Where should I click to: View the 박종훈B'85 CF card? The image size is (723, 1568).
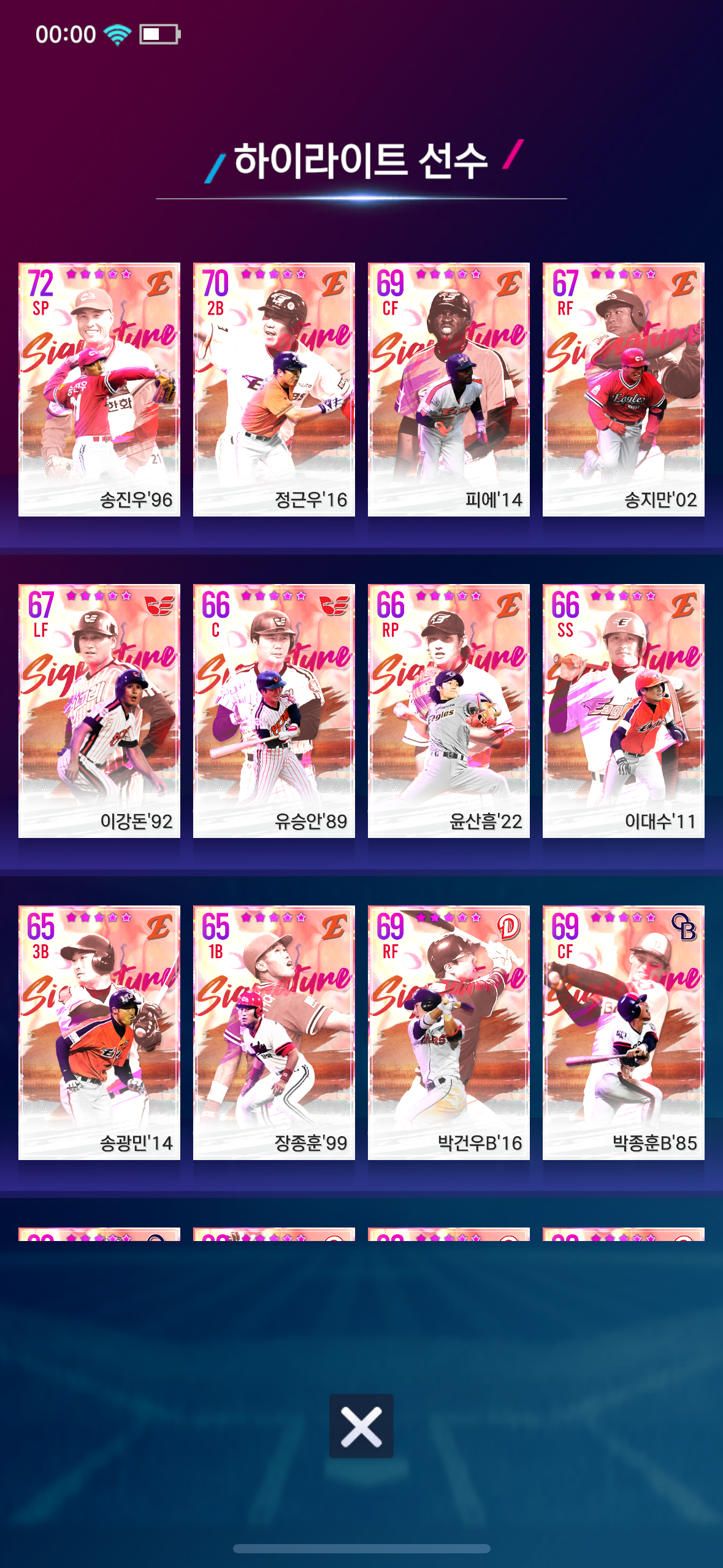[x=623, y=1032]
